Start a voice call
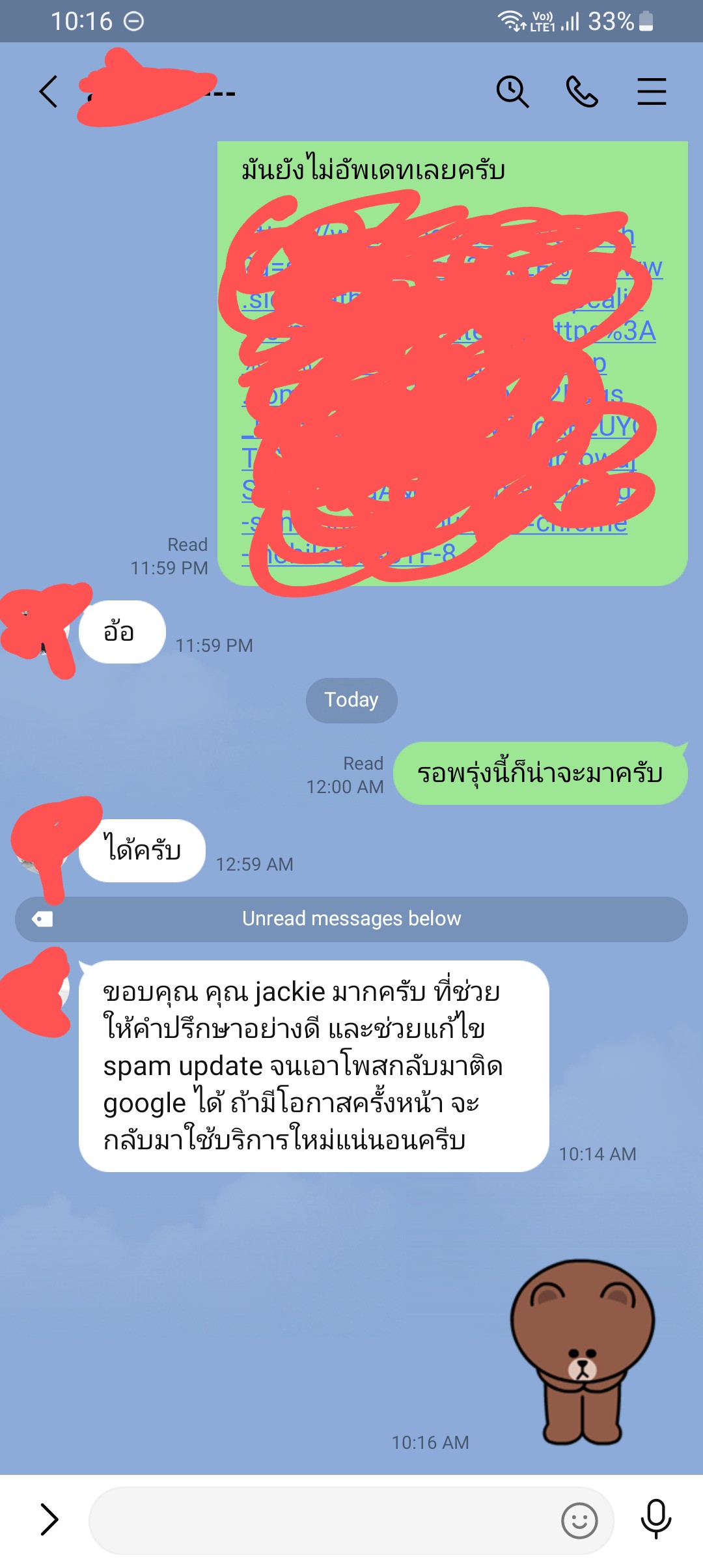The width and height of the screenshot is (703, 1568). [x=581, y=91]
